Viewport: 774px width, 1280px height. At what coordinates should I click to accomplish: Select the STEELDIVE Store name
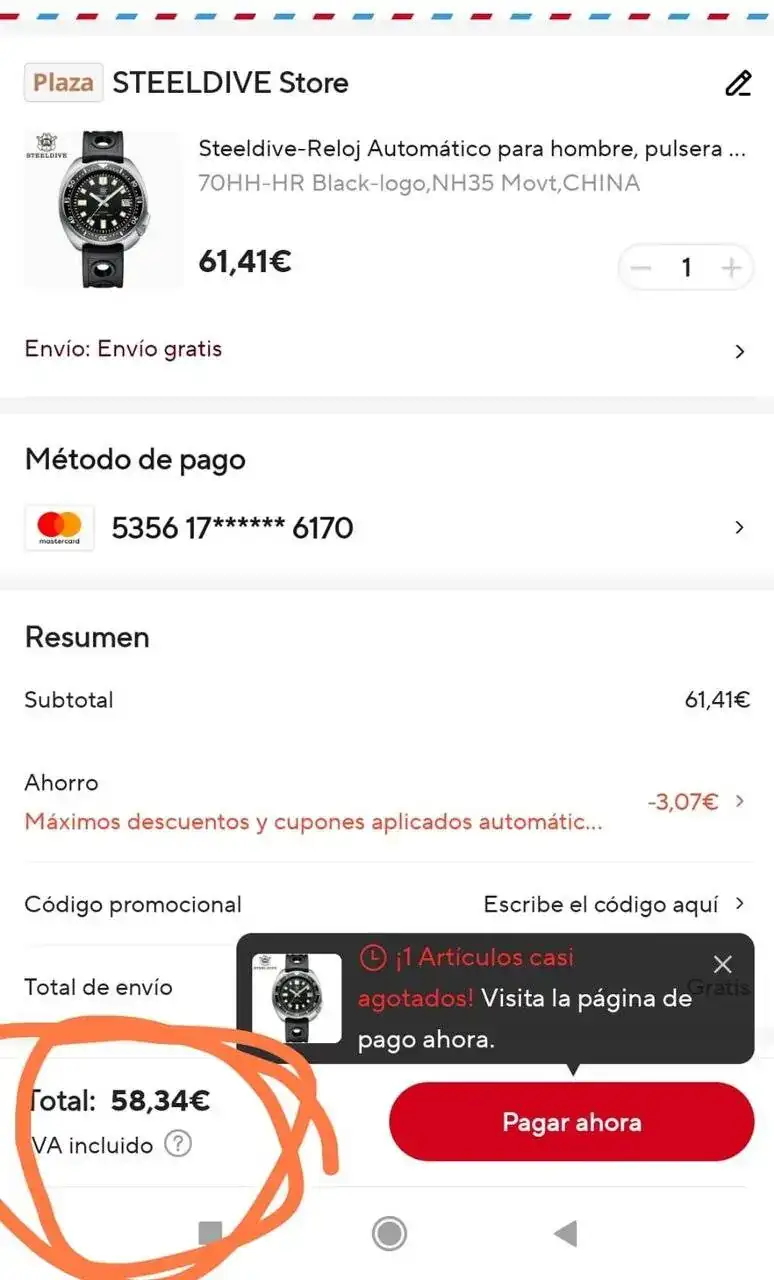pos(229,83)
